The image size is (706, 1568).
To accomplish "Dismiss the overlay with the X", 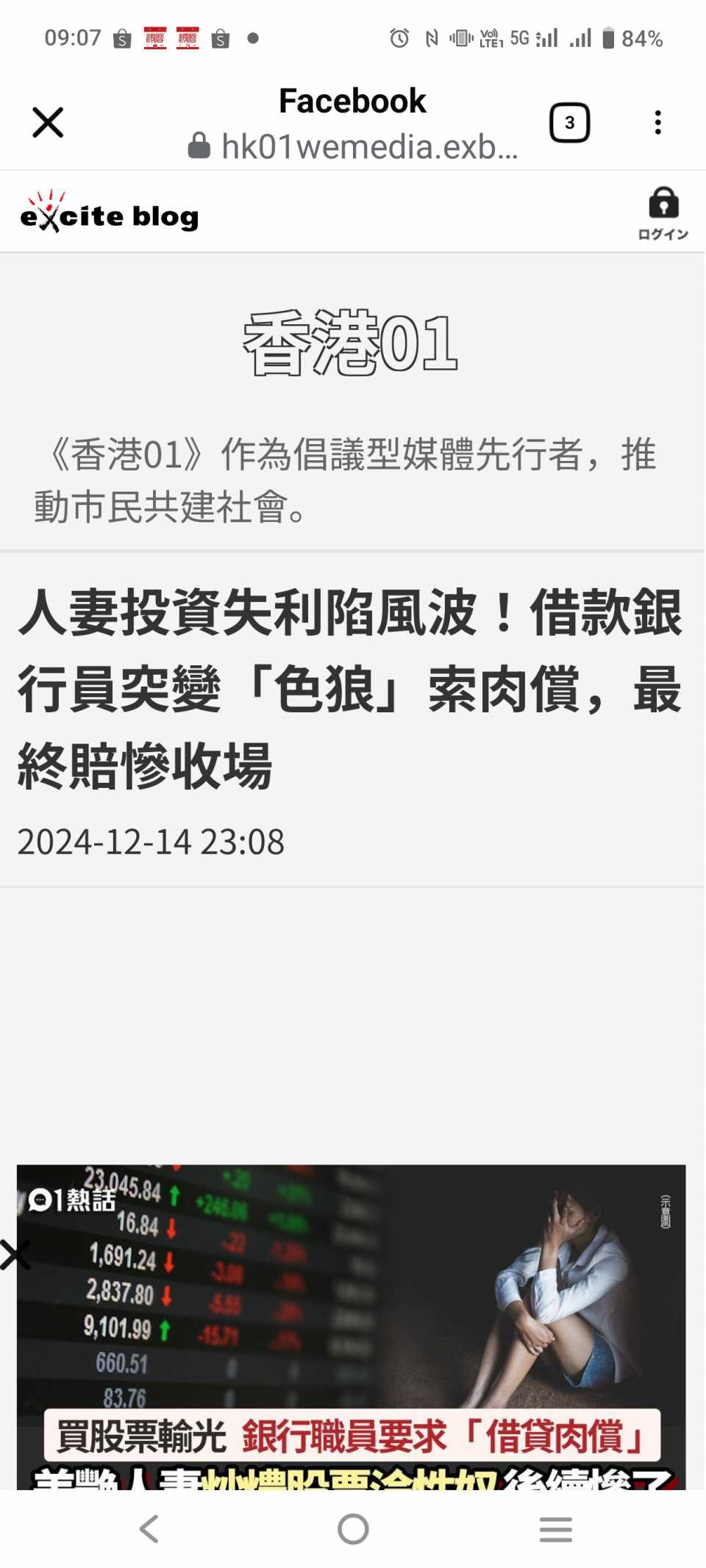I will point(15,1255).
